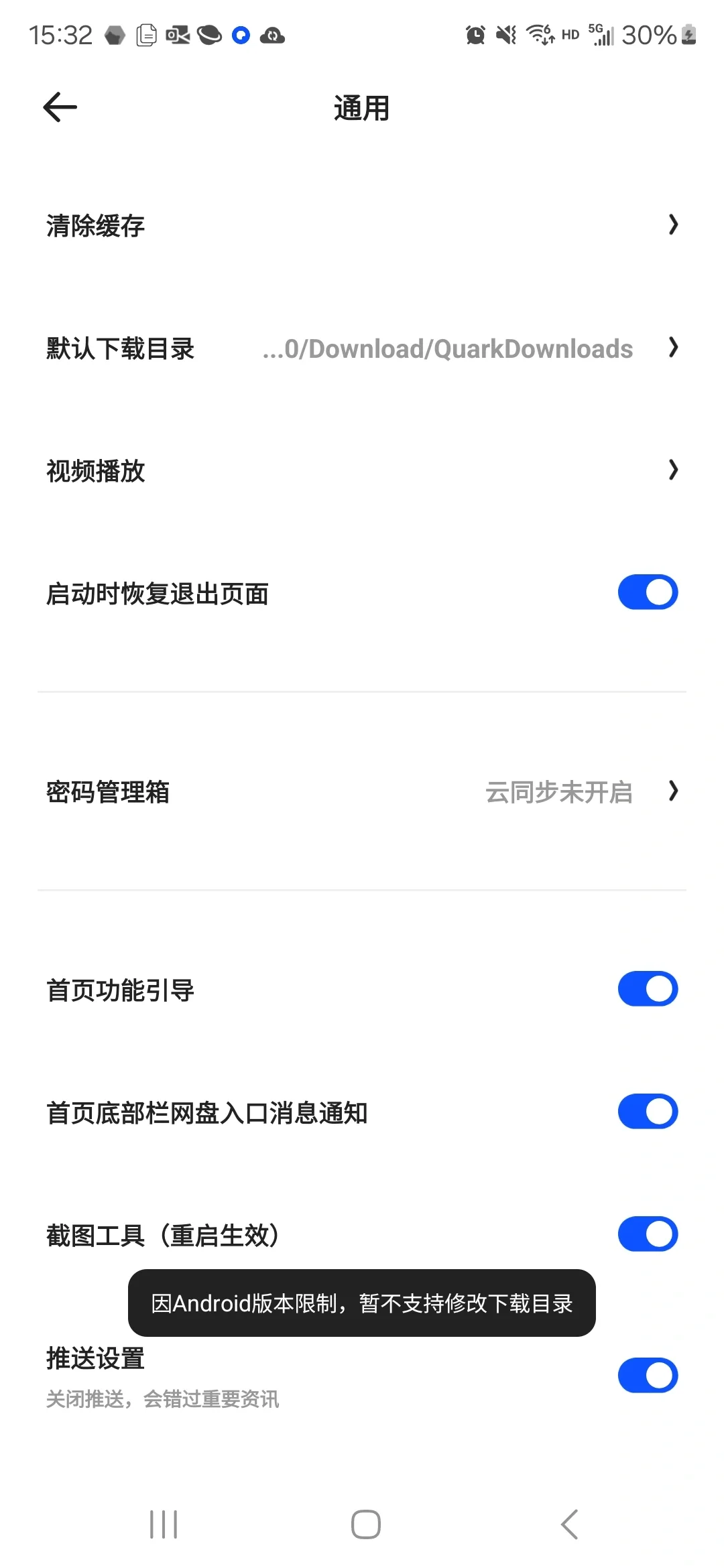Open the 默认下载目录 setting
This screenshot has width=724, height=1568.
point(362,348)
